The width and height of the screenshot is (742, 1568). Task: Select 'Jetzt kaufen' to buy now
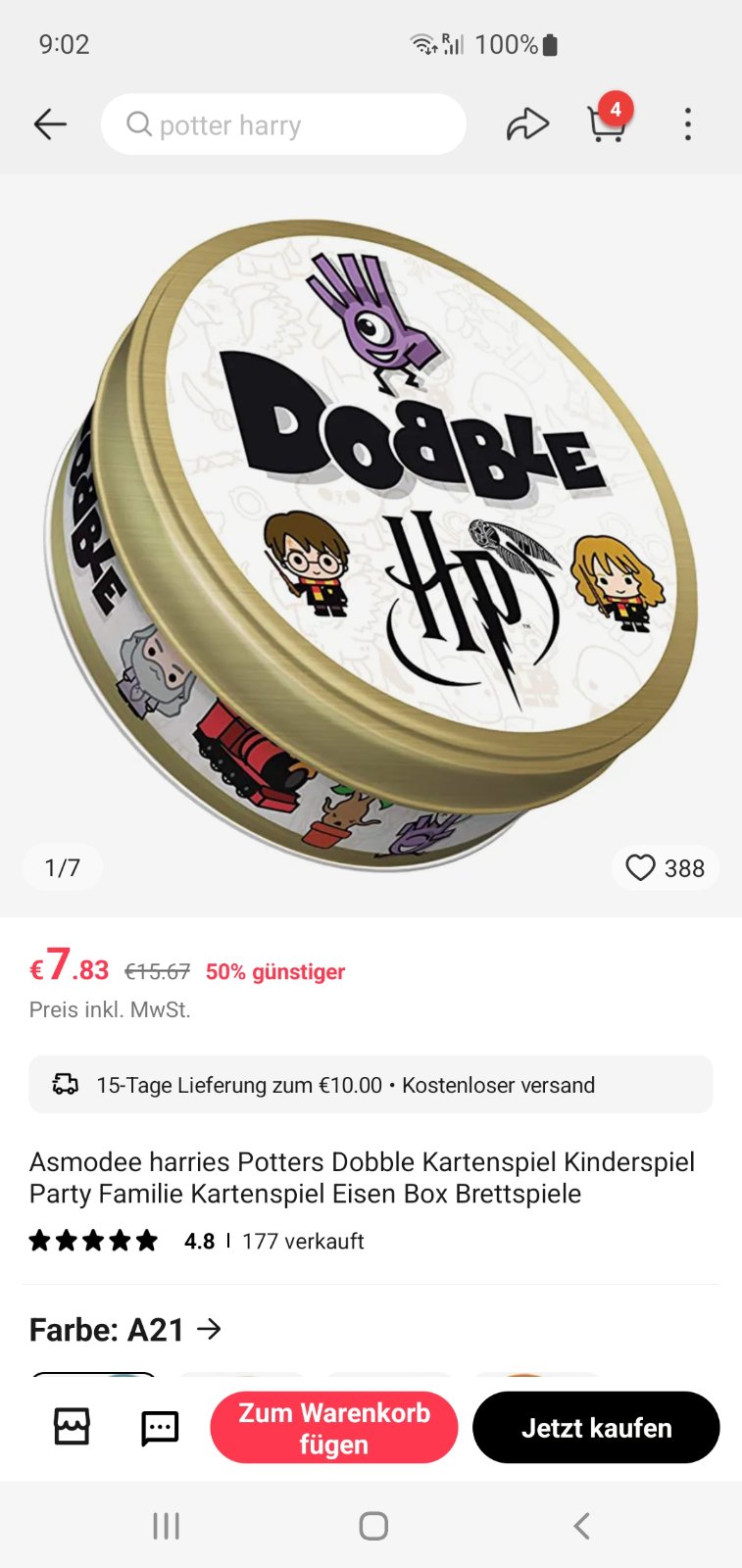596,1428
